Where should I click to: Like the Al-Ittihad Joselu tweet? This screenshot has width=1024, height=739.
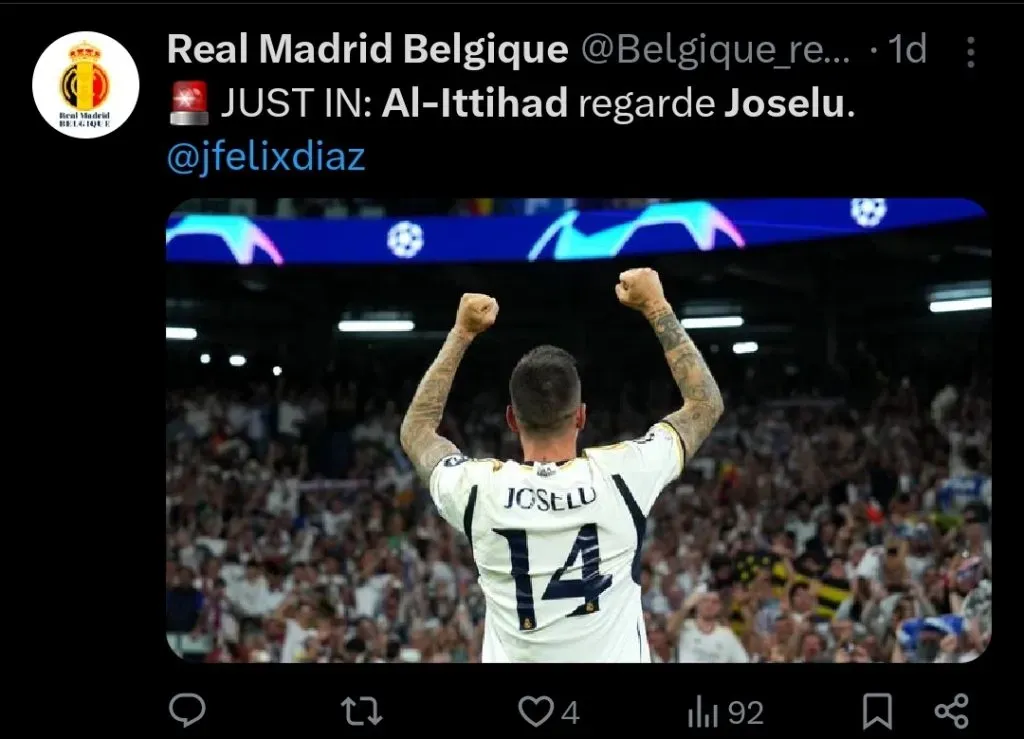tap(537, 711)
